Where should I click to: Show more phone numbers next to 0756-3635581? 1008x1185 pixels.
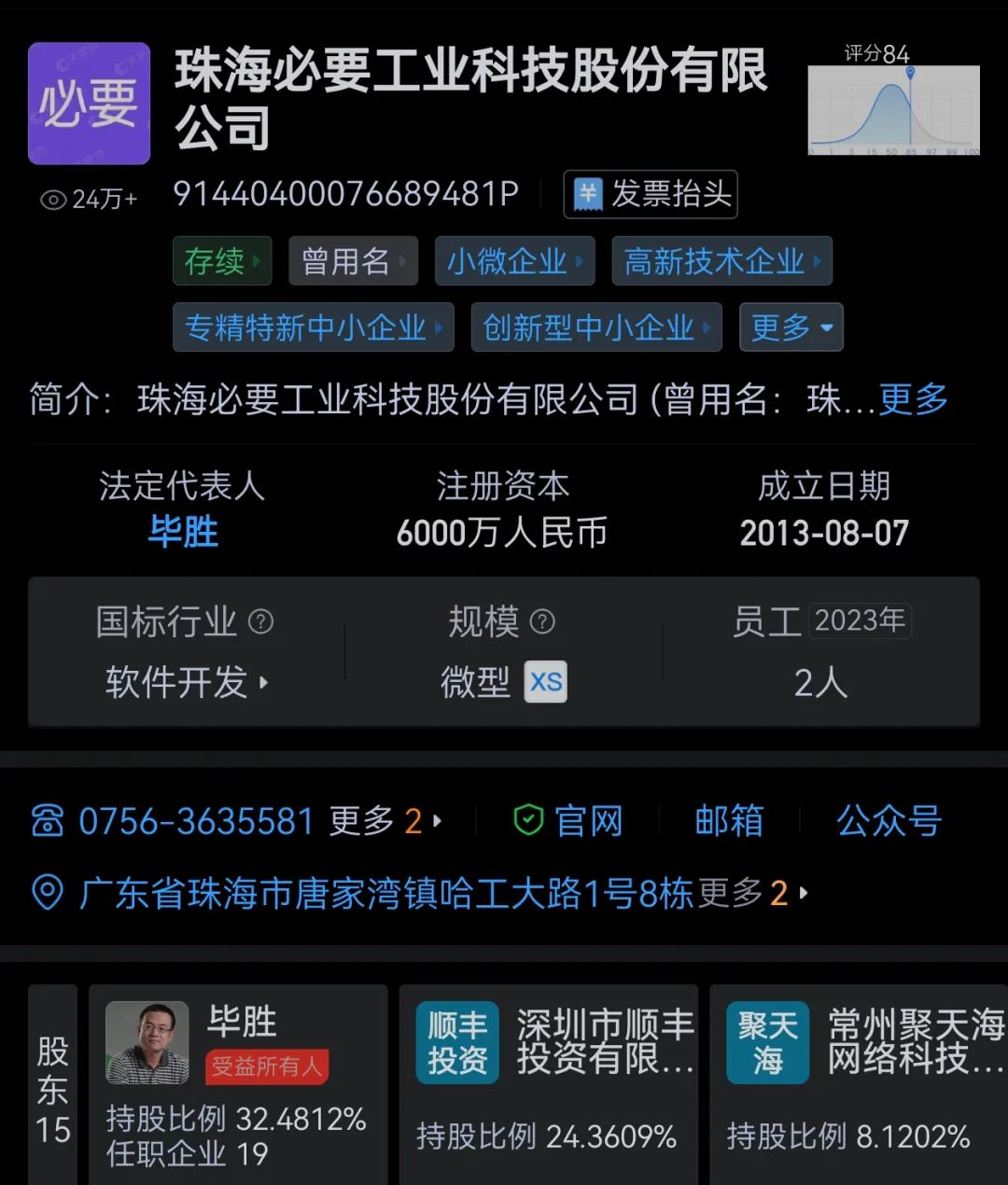(x=385, y=821)
